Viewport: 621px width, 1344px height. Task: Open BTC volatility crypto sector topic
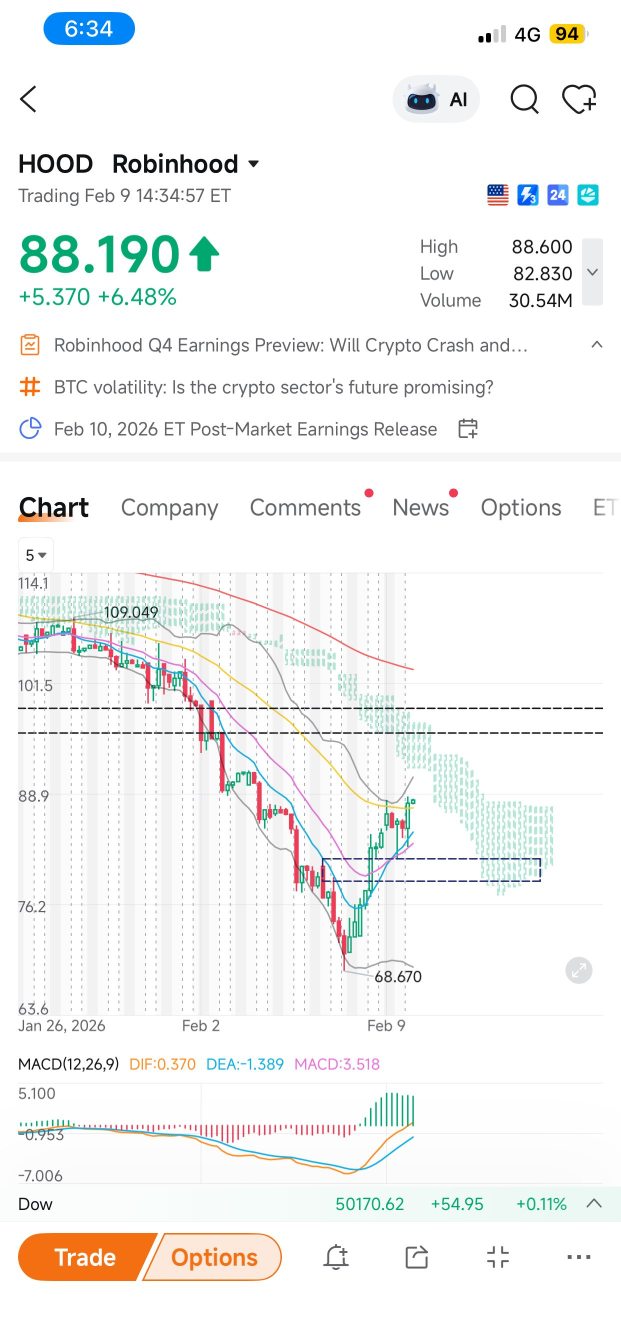274,387
